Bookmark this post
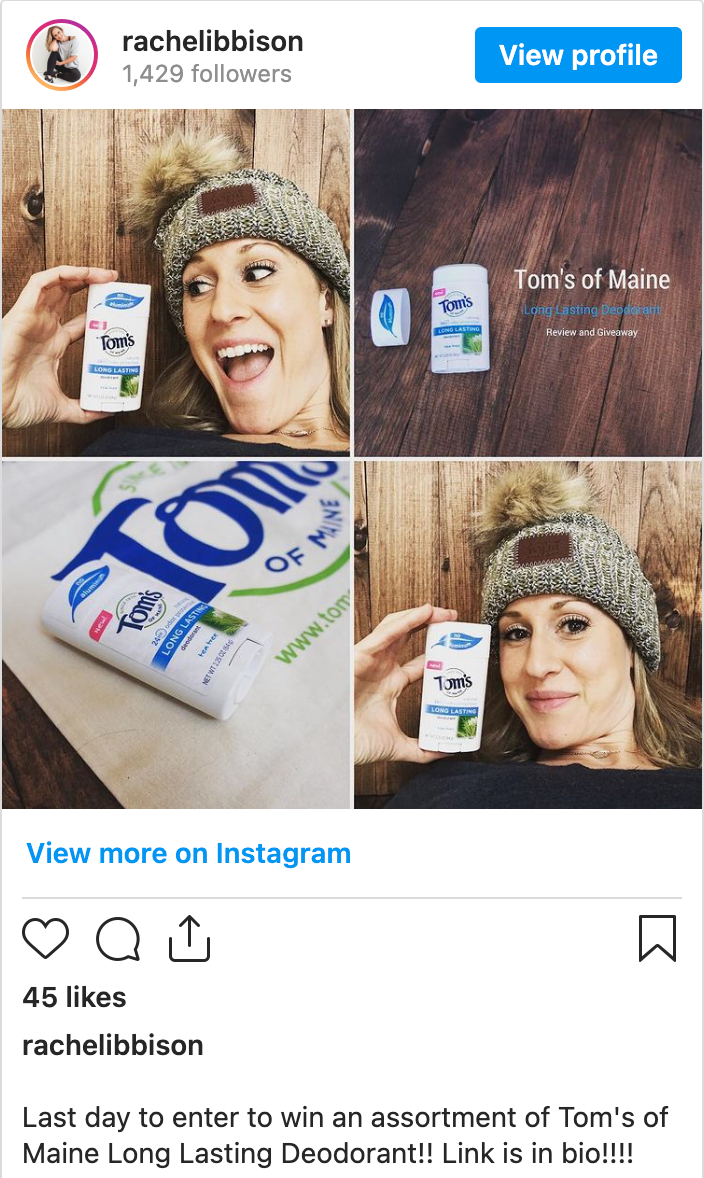Viewport: 704px width, 1178px height. (657, 939)
